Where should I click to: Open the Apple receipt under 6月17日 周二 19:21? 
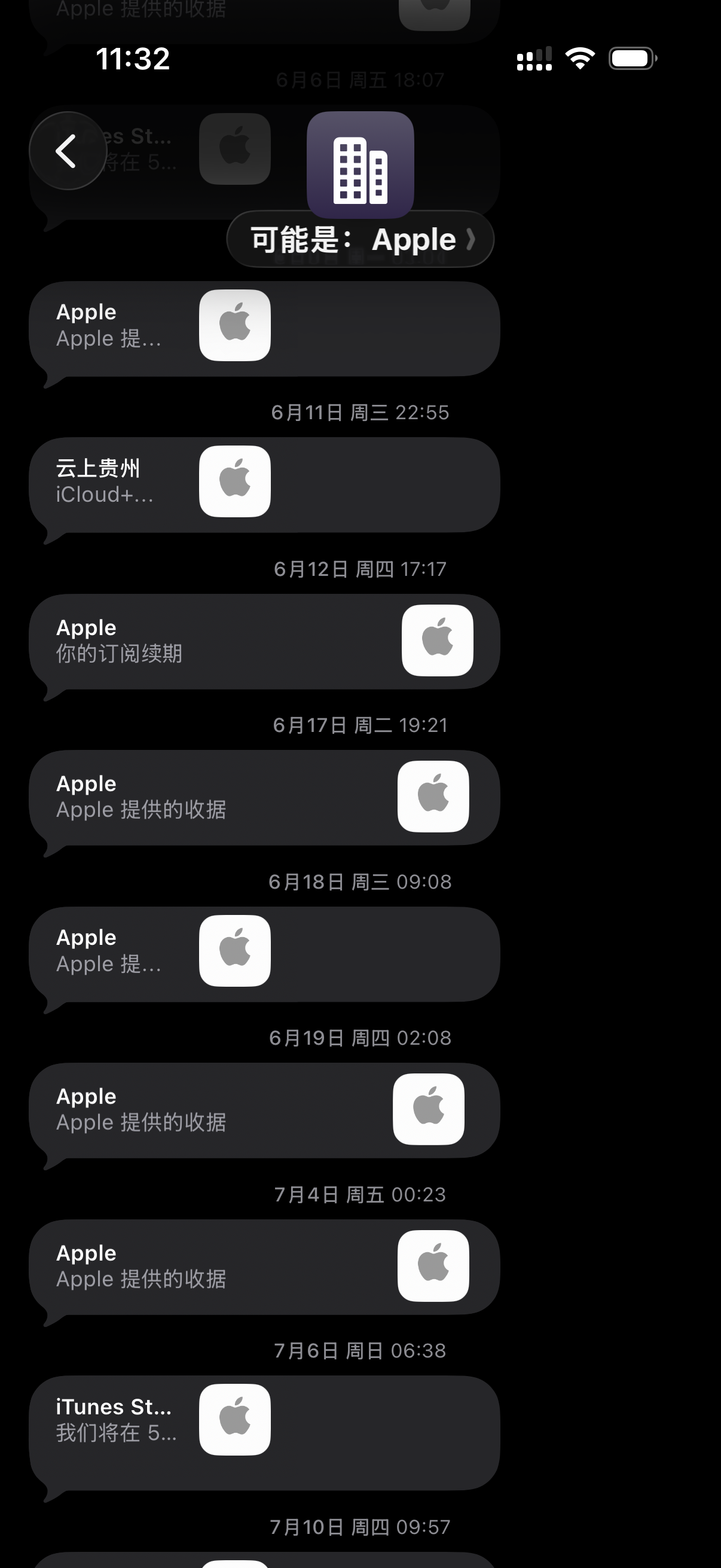coord(264,797)
